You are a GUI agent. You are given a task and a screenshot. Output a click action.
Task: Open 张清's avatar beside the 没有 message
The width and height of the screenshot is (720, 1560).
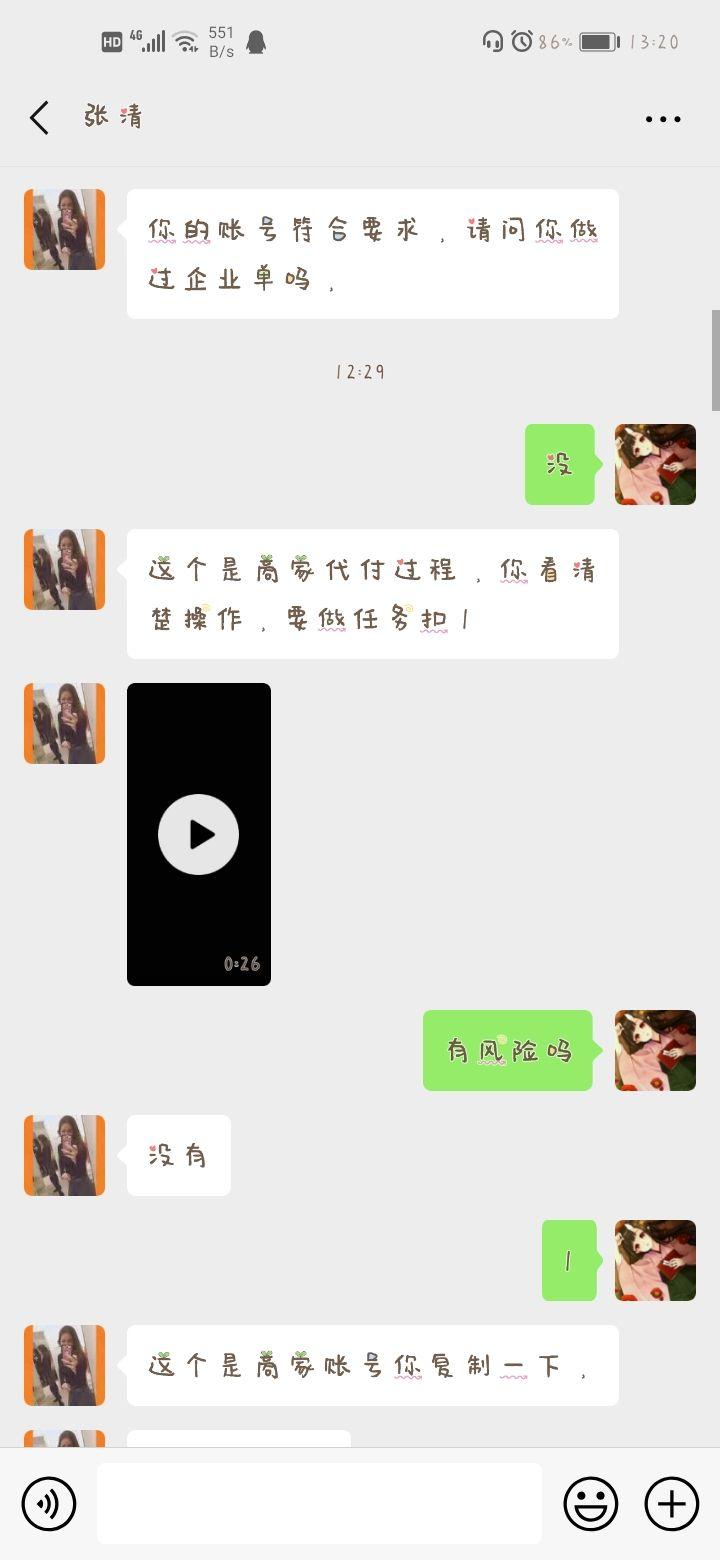click(64, 1155)
